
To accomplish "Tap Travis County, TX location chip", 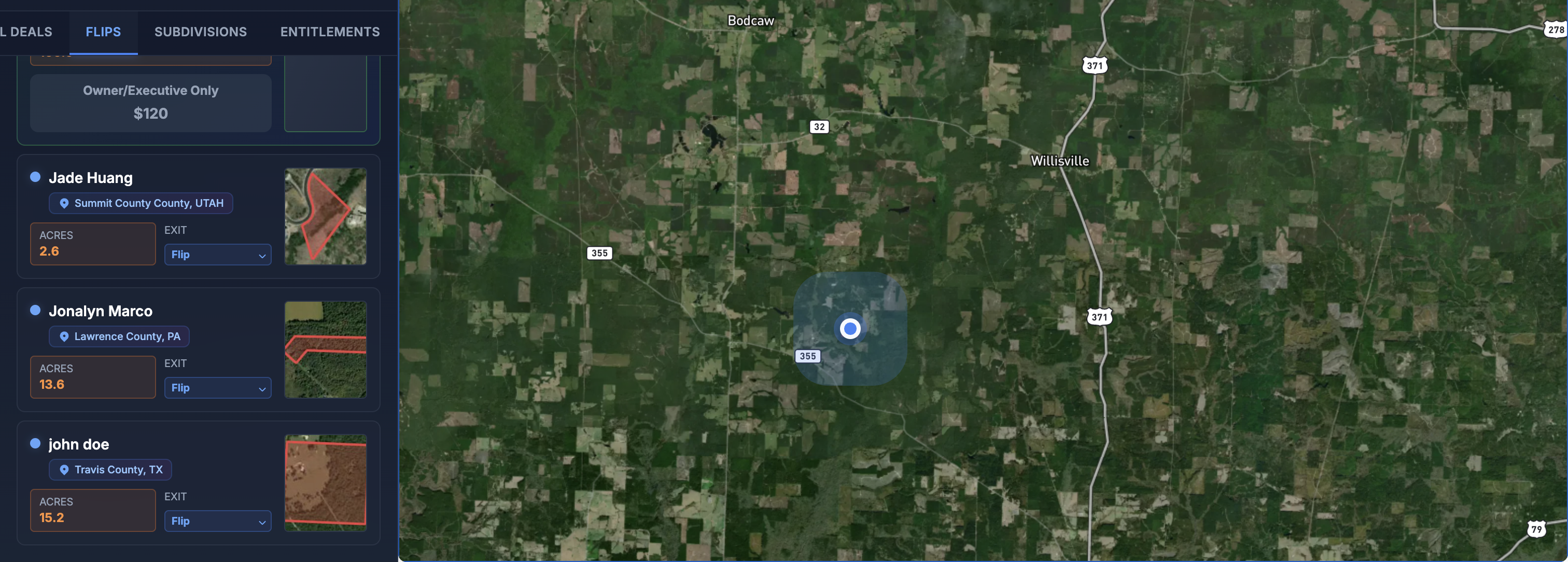I will coord(110,470).
